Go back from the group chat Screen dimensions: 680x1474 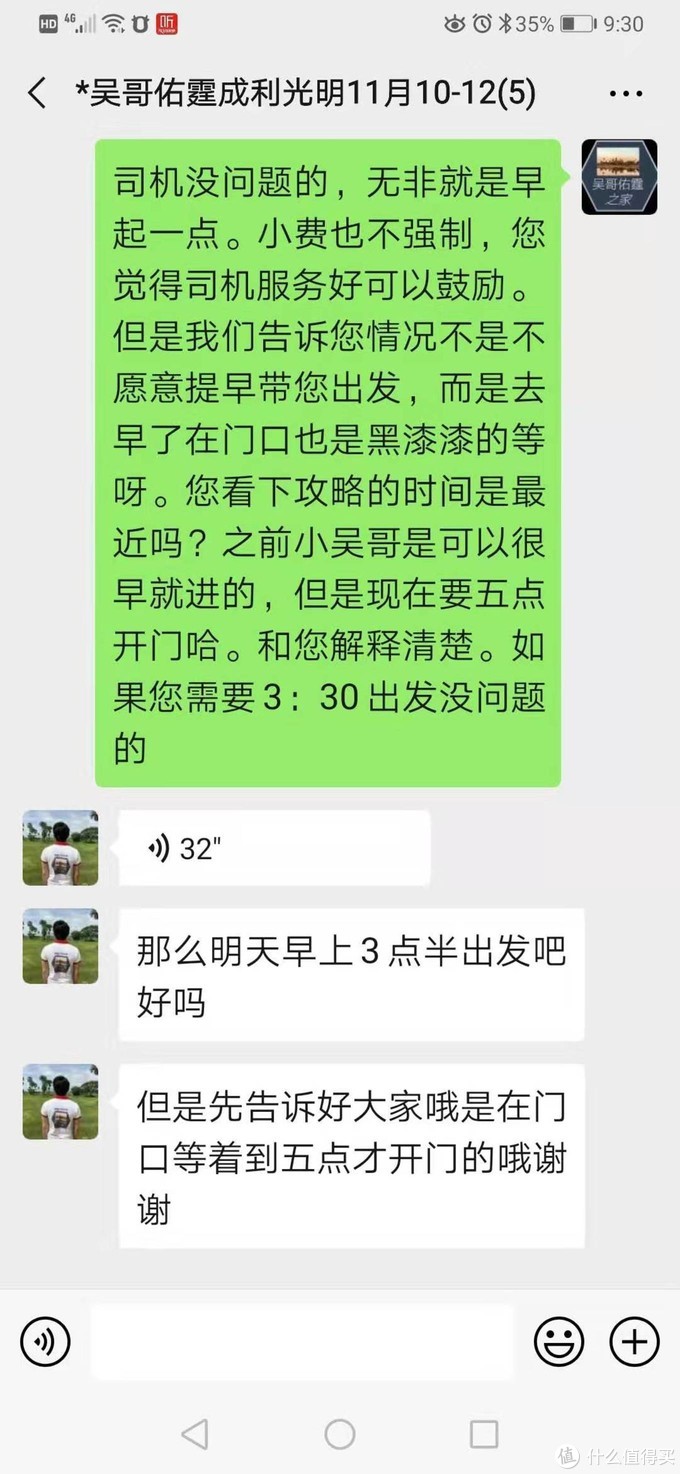coord(37,94)
